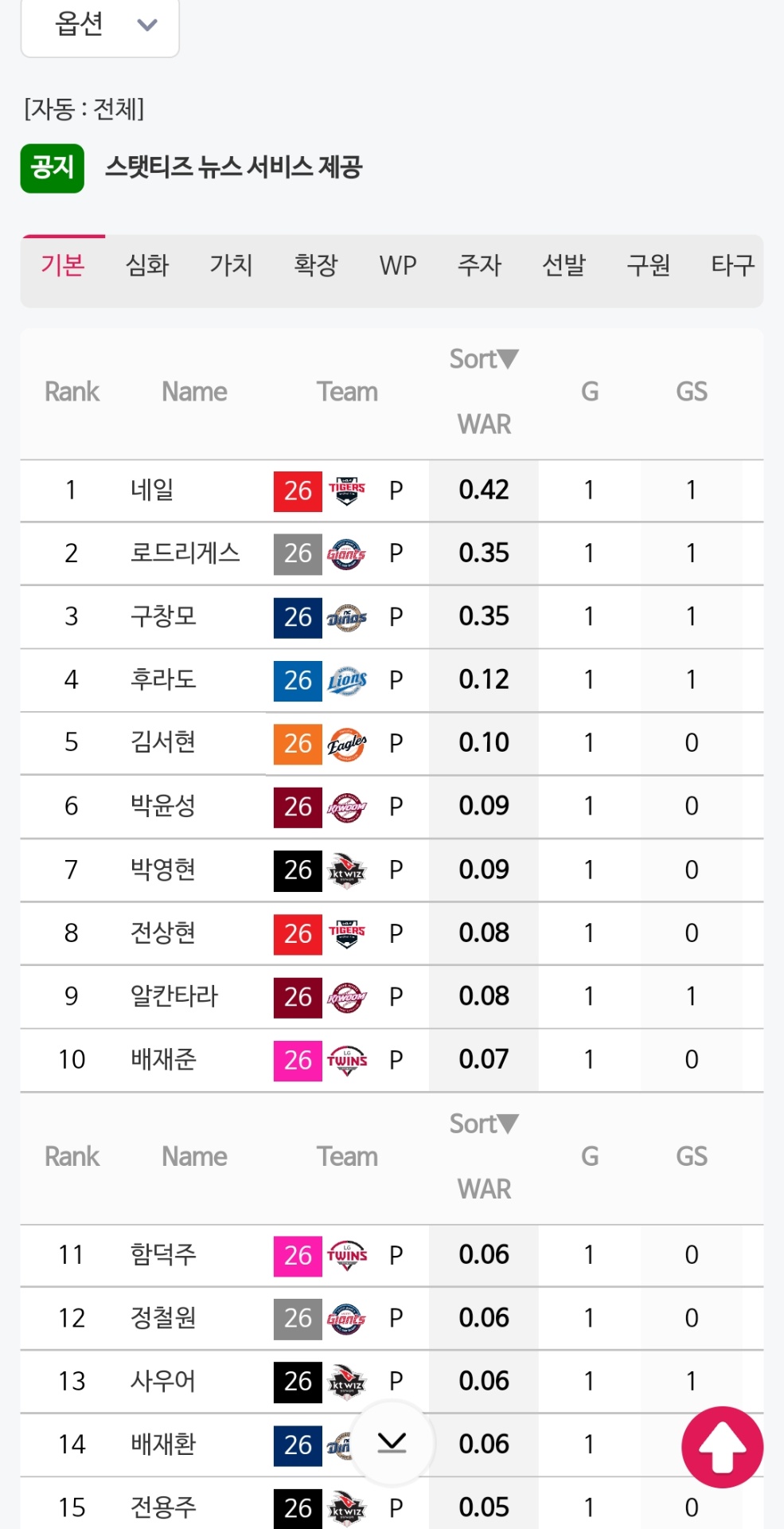Select the WP tab
The width and height of the screenshot is (784, 1529).
pos(398,265)
